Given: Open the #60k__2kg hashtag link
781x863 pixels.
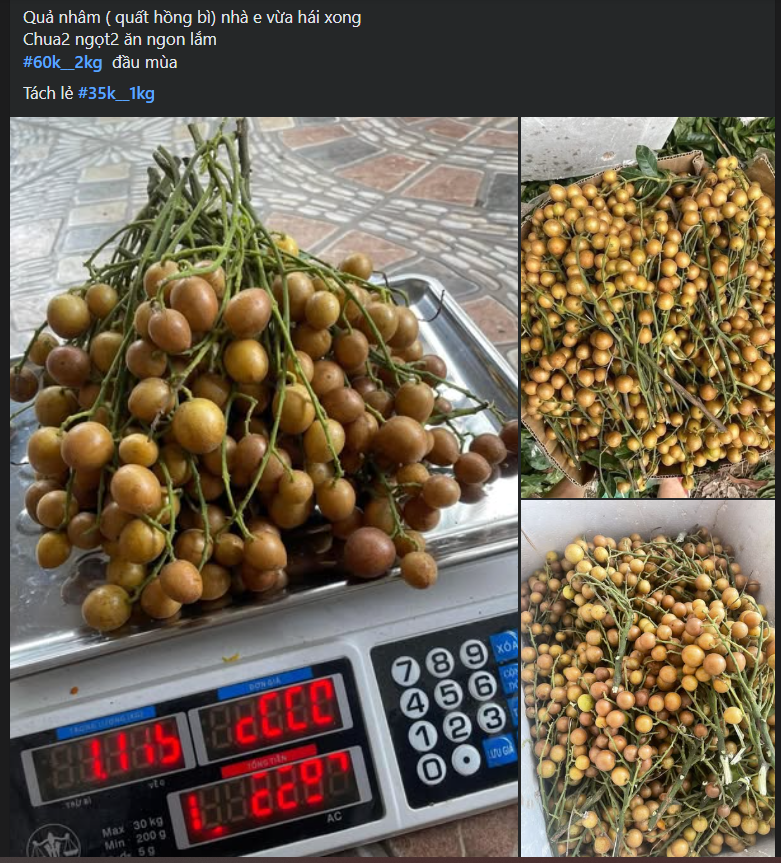Looking at the screenshot, I should coord(62,62).
